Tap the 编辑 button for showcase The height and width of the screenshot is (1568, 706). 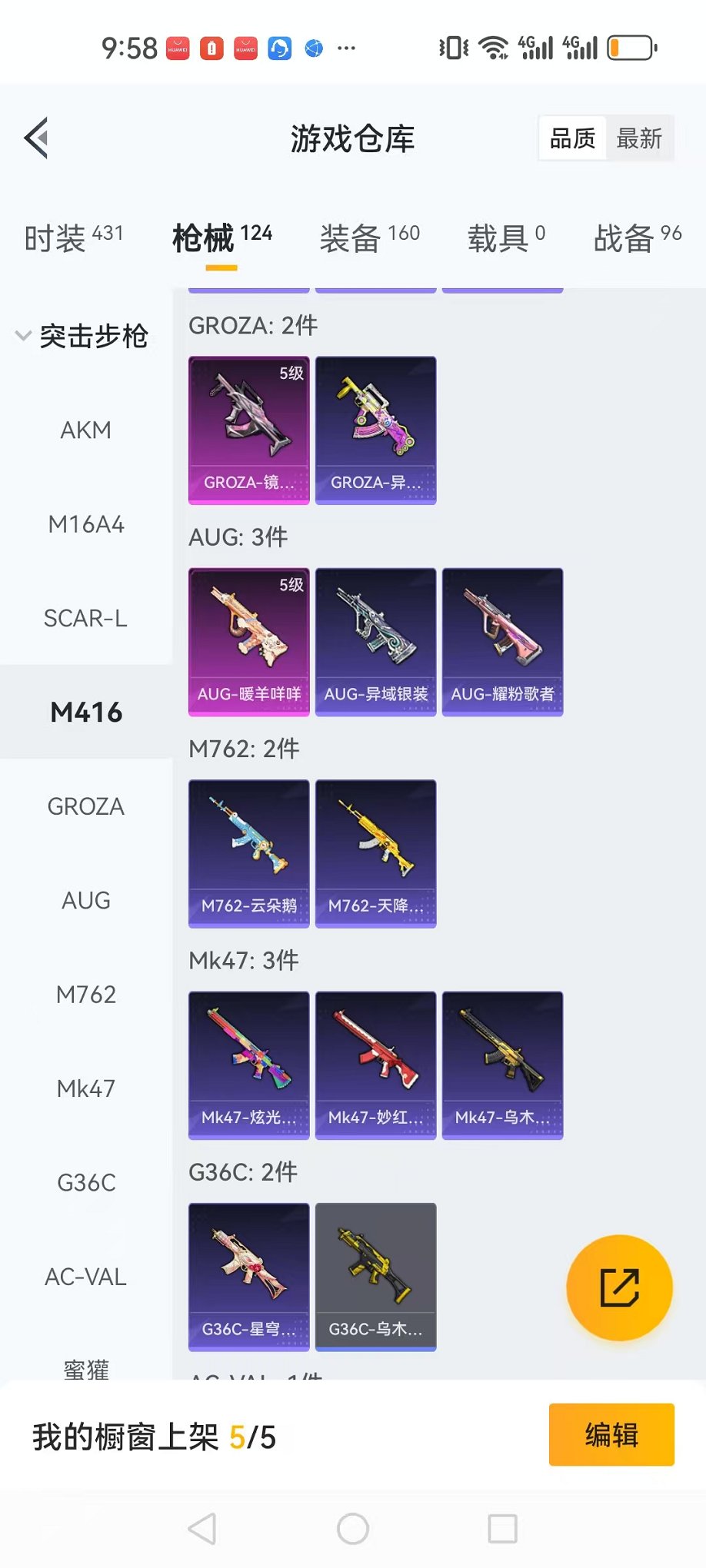611,1435
